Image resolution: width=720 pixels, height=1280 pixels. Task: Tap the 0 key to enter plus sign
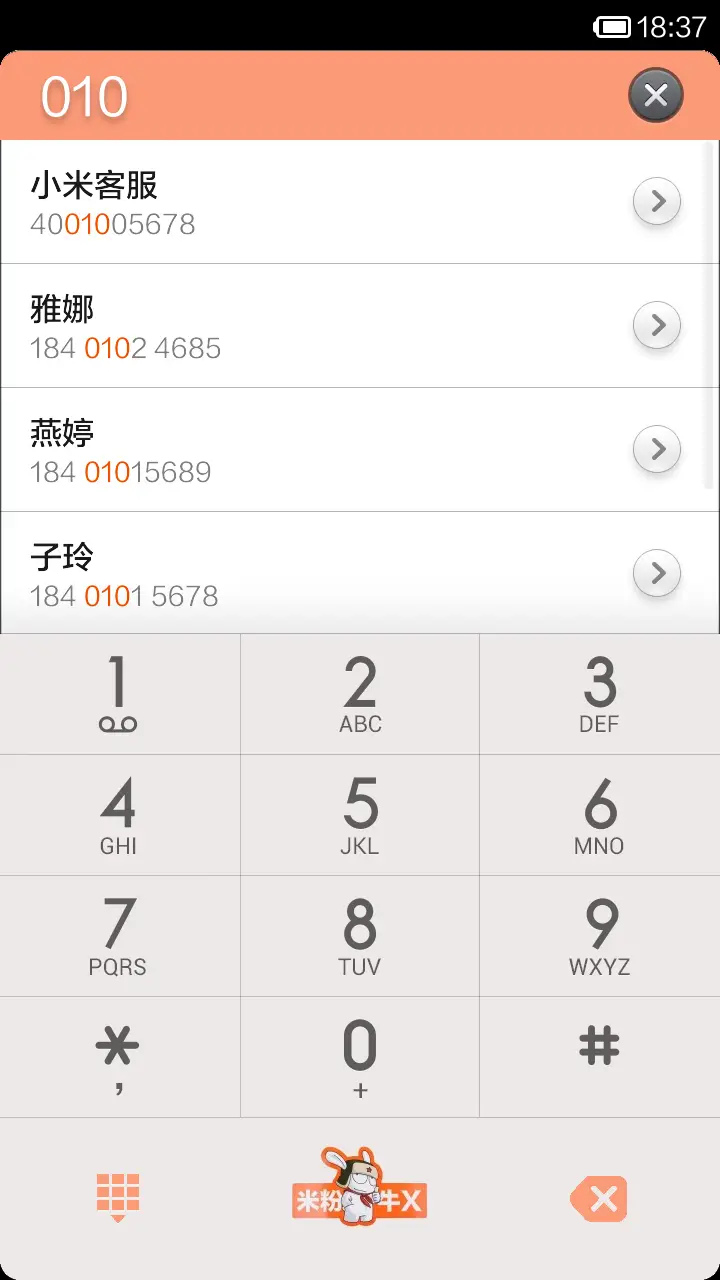pyautogui.click(x=359, y=1056)
